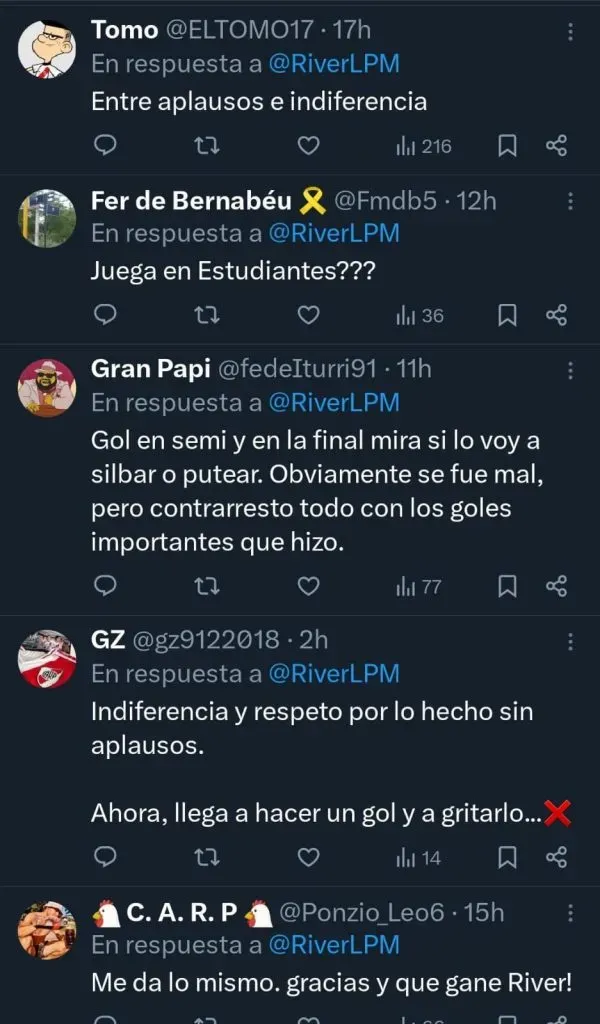Open @RiverLPM mention in Tomo's tweet
Image resolution: width=600 pixels, height=1024 pixels.
[334, 62]
